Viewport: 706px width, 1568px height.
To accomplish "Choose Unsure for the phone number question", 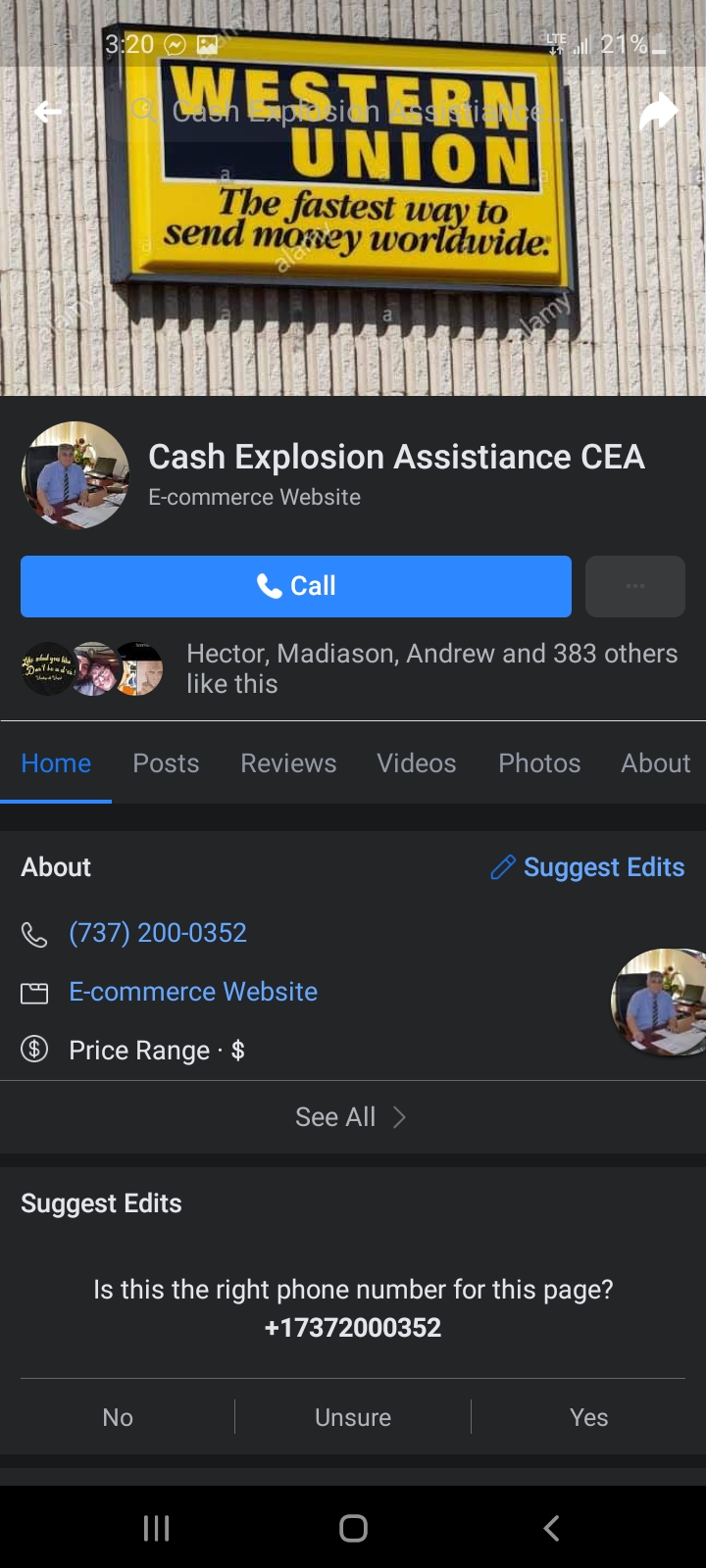I will (353, 1417).
